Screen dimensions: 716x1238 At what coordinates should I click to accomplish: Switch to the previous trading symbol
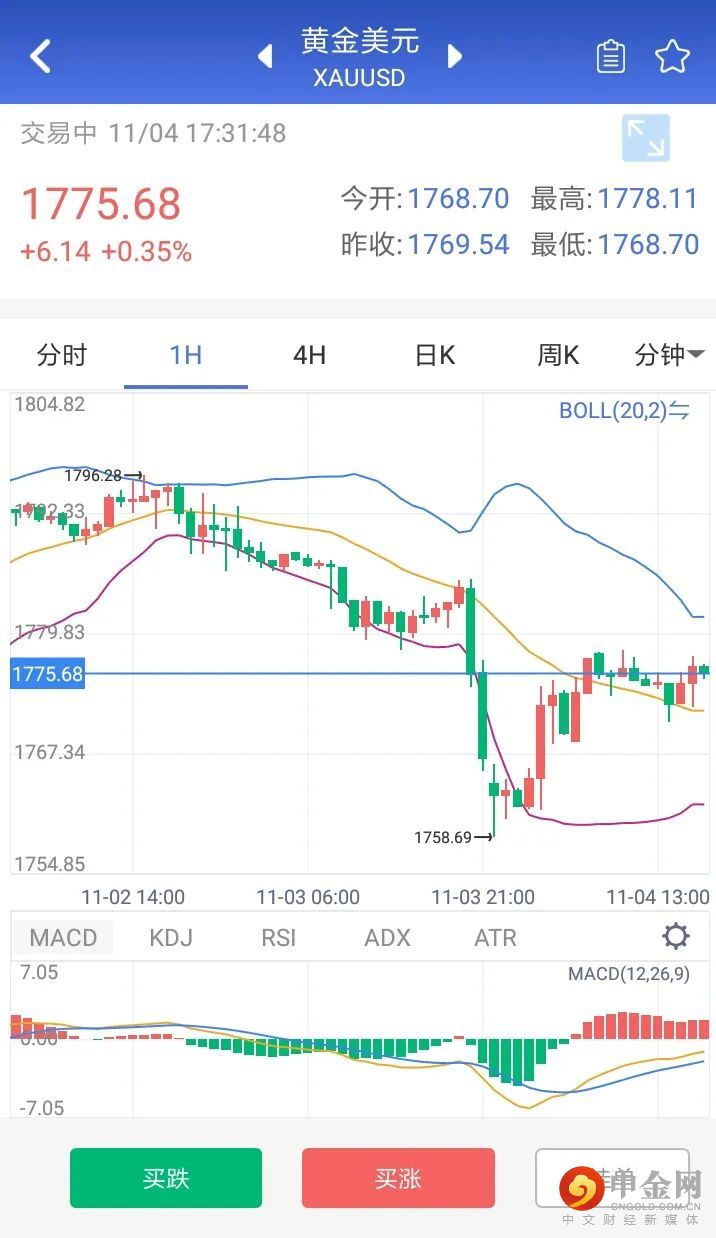(265, 56)
